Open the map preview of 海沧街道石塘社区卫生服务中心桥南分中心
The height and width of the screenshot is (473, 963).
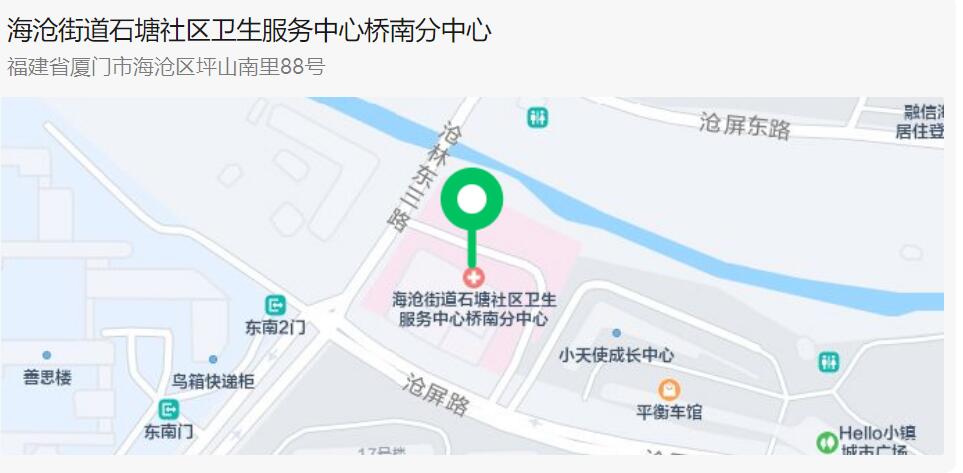(472, 276)
